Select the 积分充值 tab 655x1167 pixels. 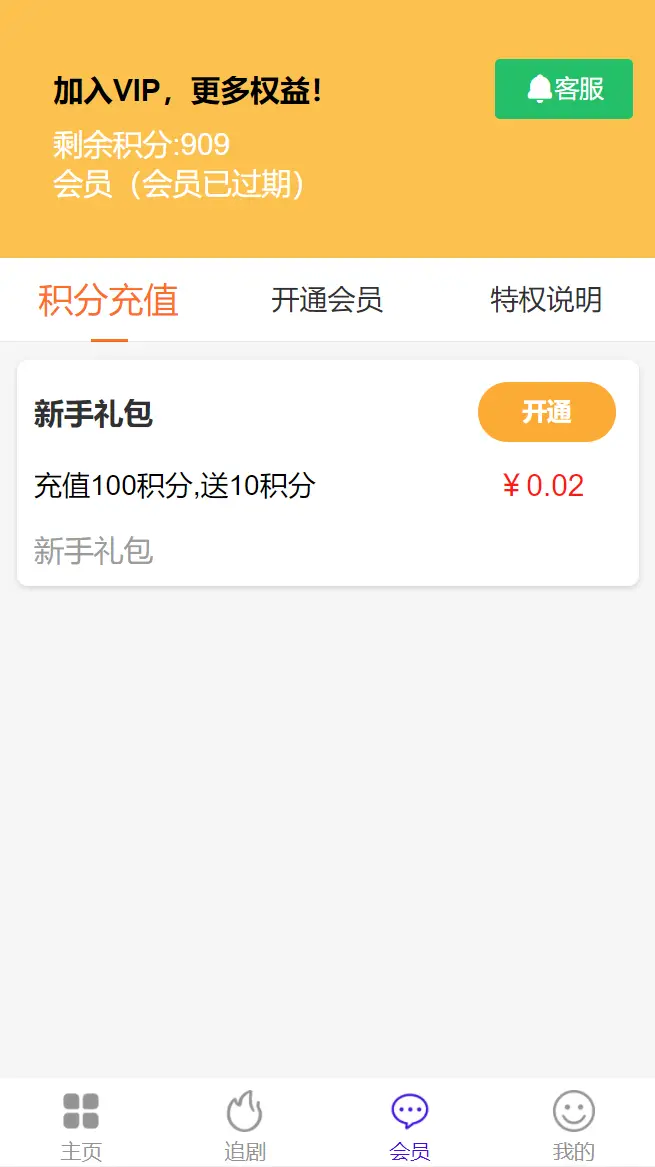(109, 301)
